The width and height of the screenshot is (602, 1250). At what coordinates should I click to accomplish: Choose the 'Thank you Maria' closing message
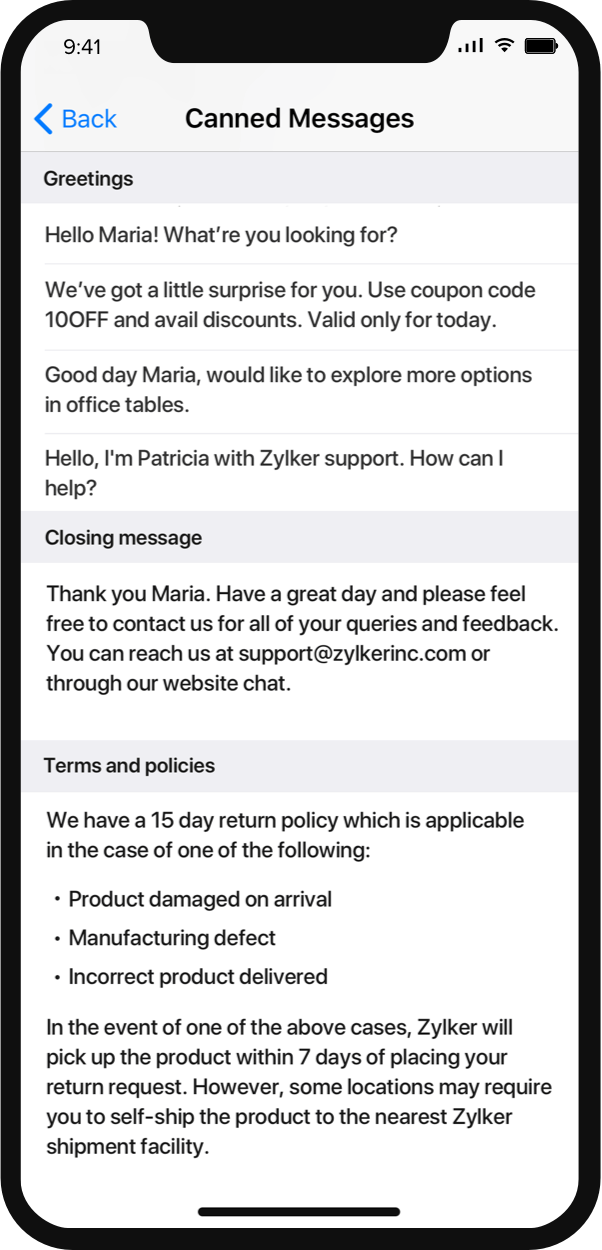[x=300, y=651]
